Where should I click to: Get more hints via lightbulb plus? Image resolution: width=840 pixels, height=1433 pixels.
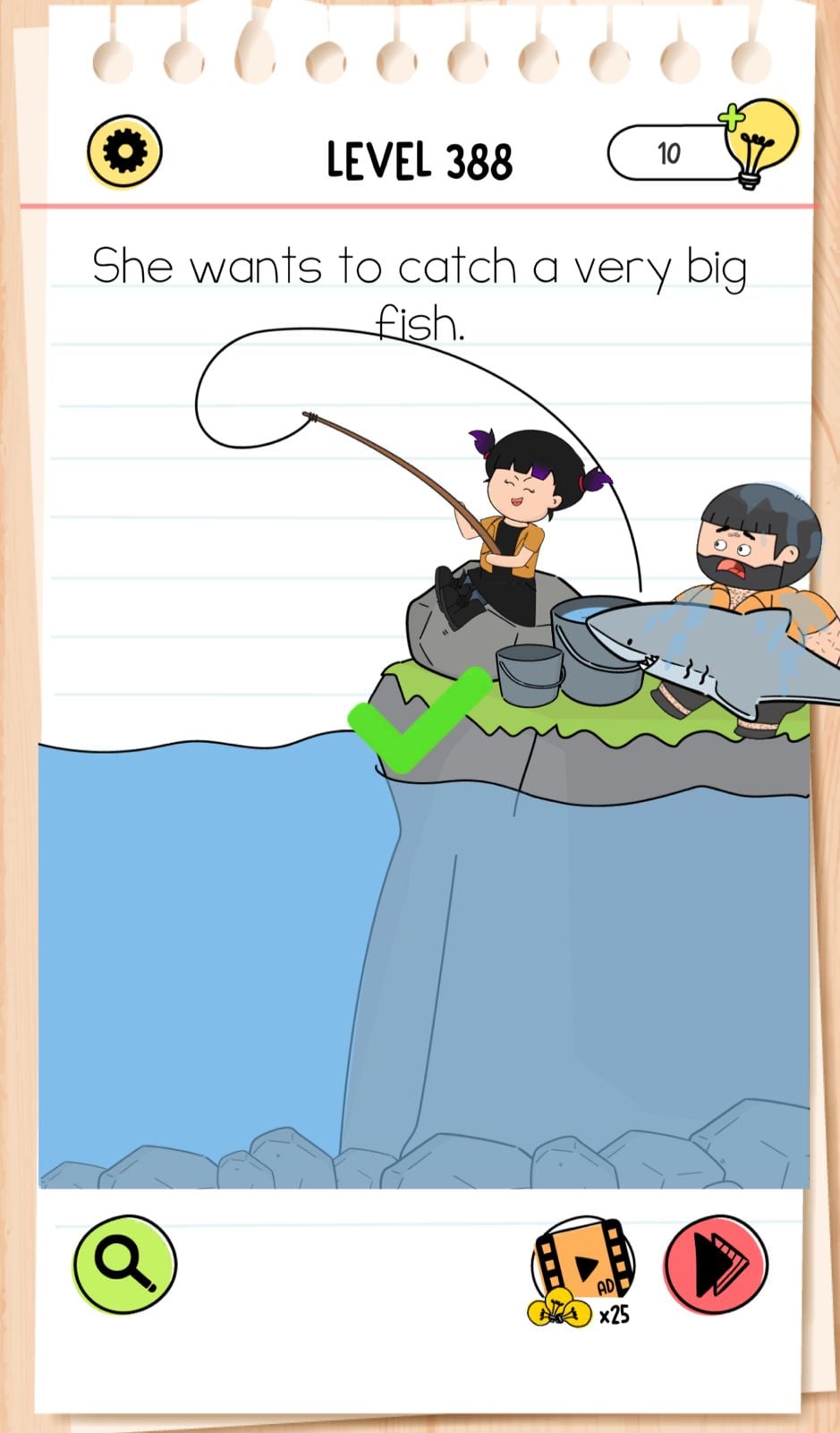[x=757, y=142]
